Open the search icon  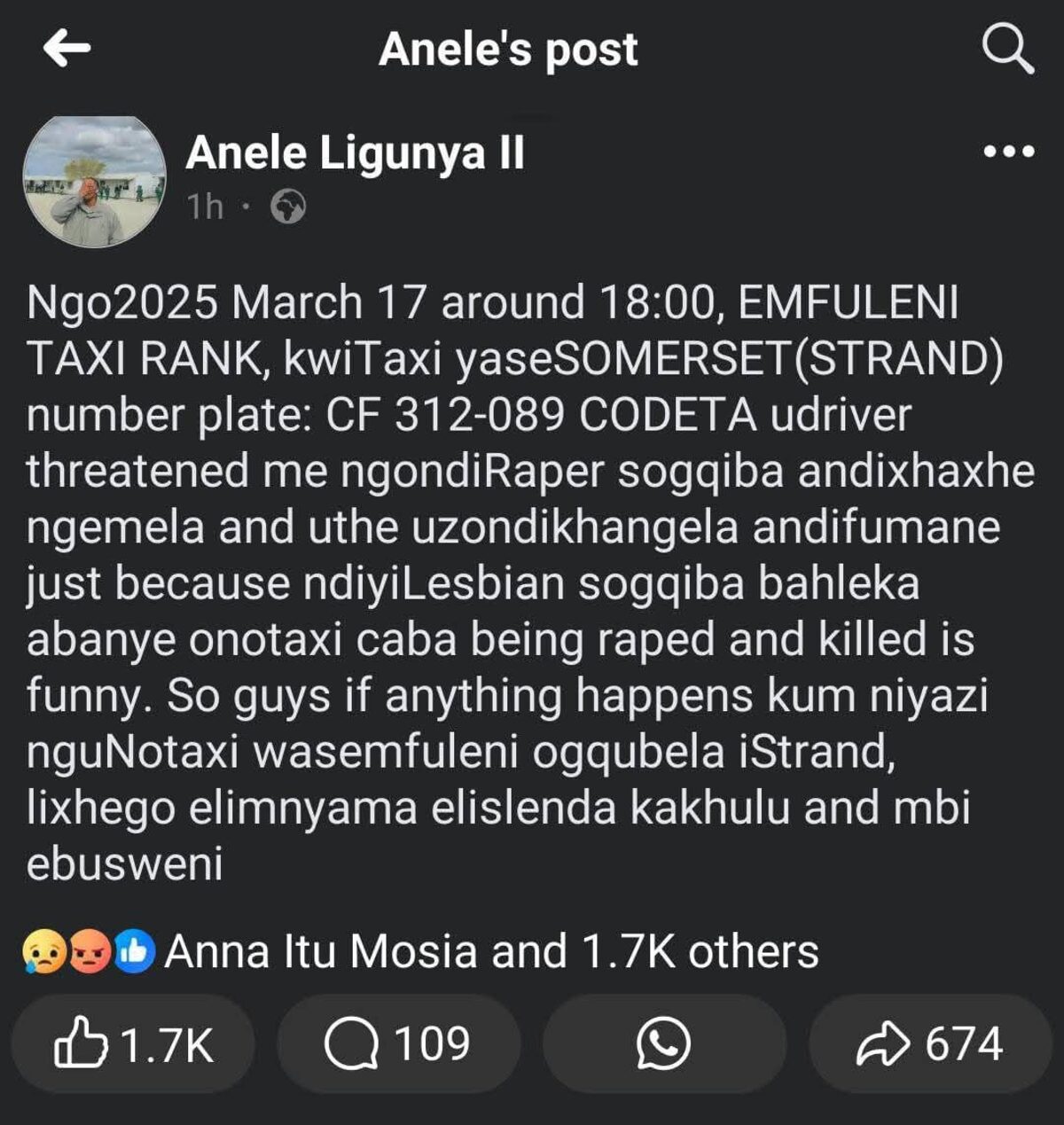(x=1008, y=49)
